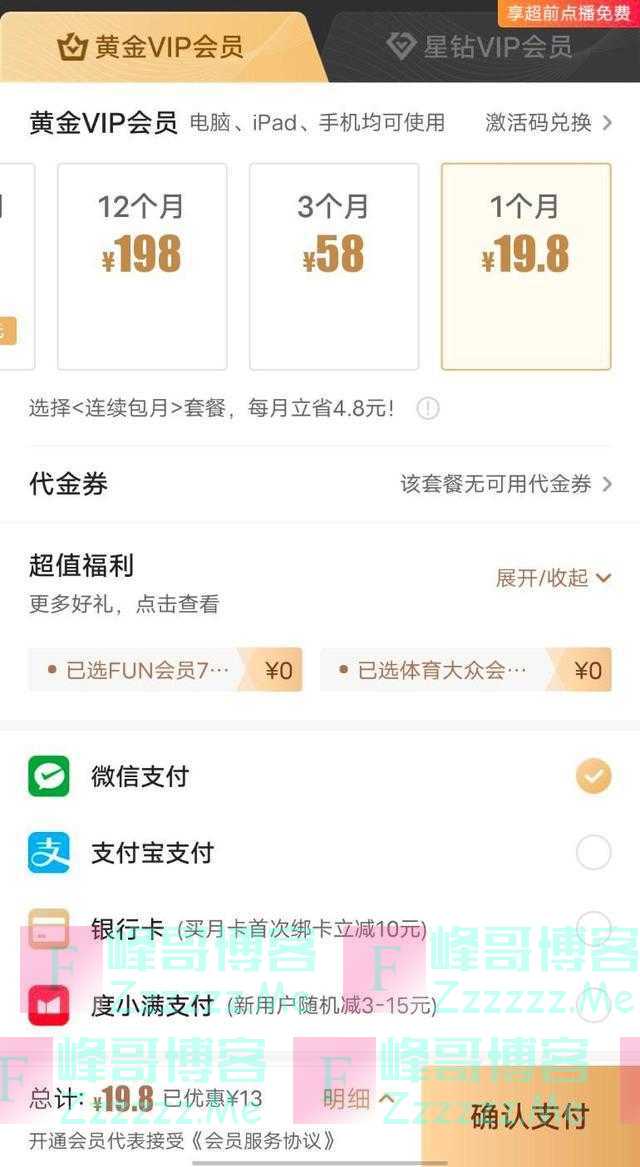Select the 黄金VIP会员 tab

tap(155, 47)
